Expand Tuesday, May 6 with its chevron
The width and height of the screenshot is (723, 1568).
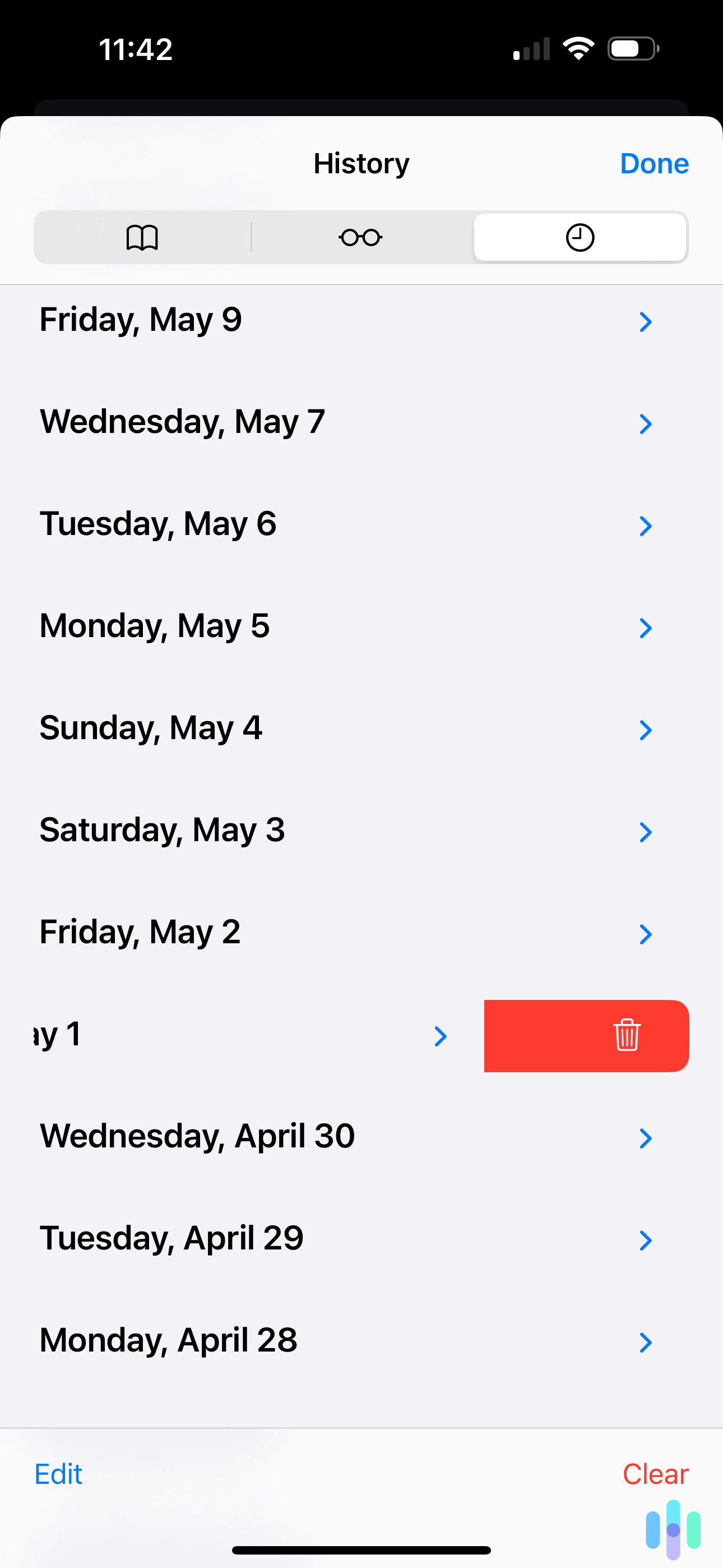(646, 526)
